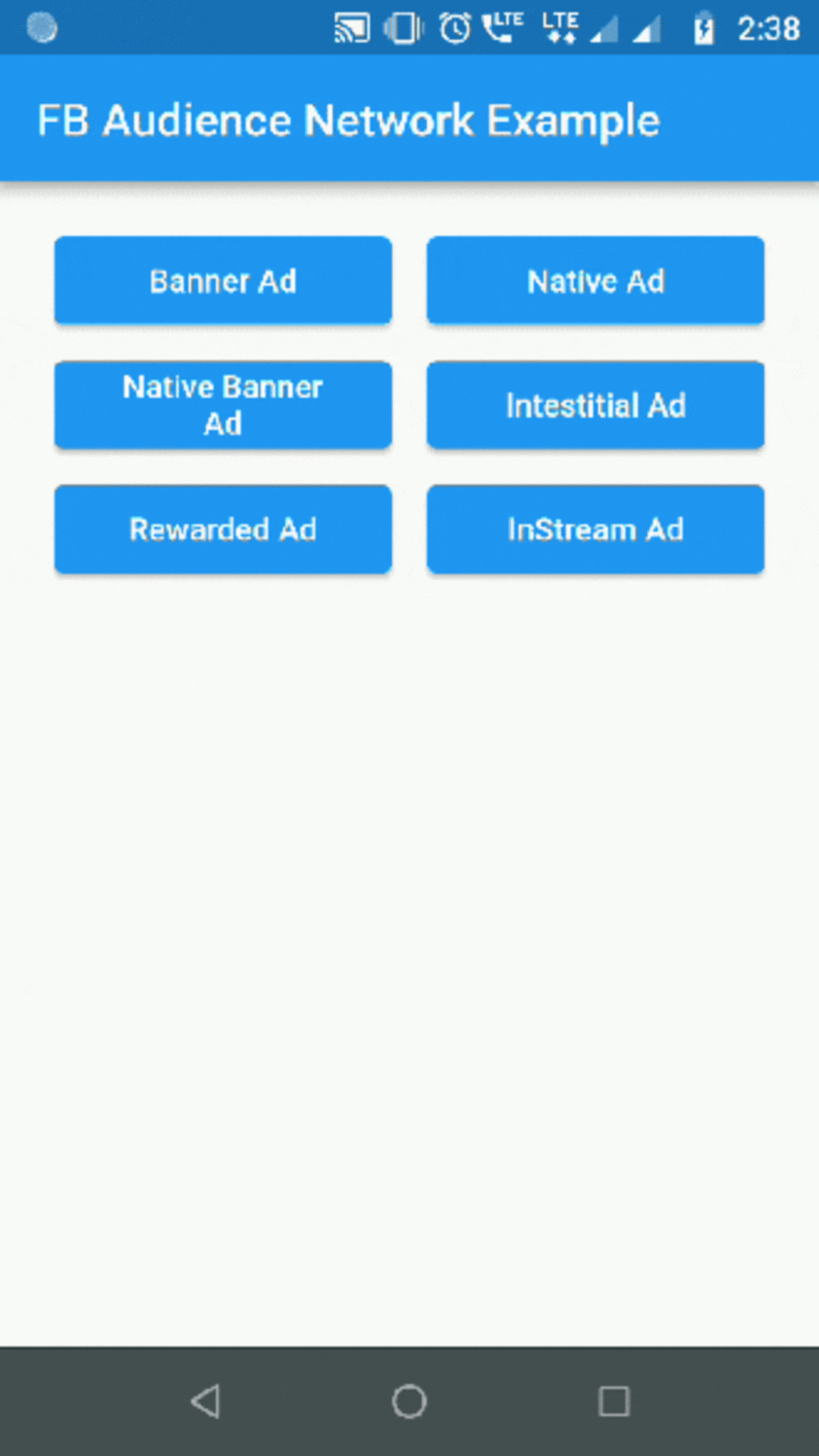Open the InStream Ad example
Image resolution: width=819 pixels, height=1456 pixels.
coord(595,529)
